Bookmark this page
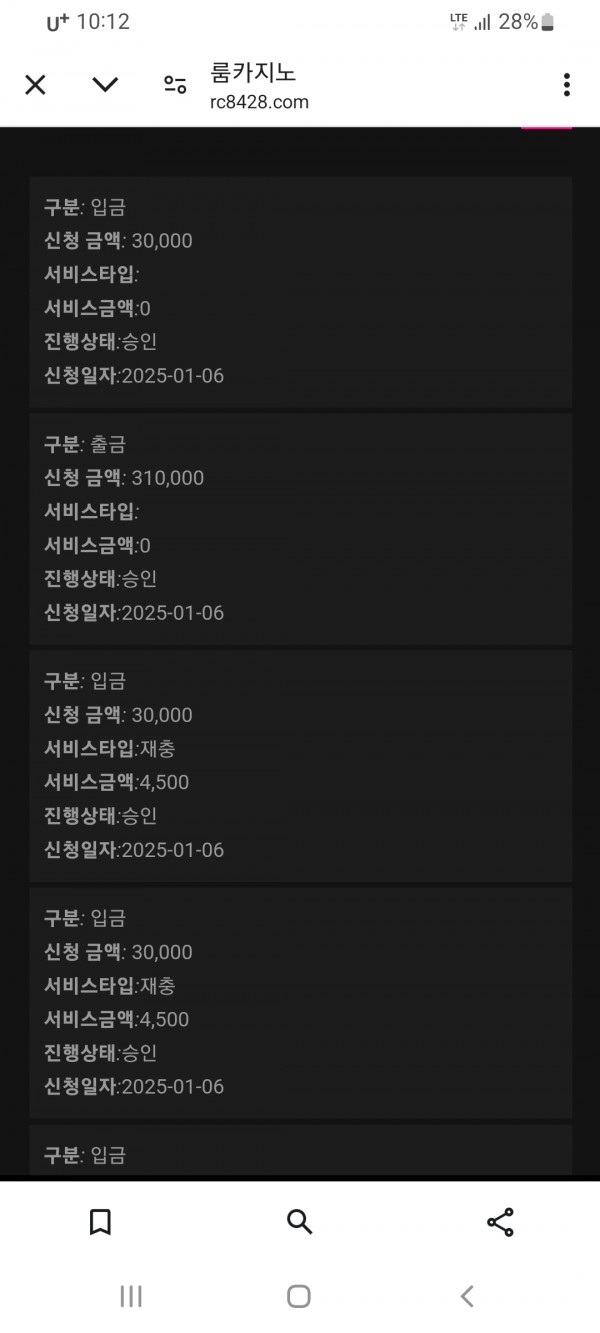Viewport: 600px width, 1333px height. 100,1221
